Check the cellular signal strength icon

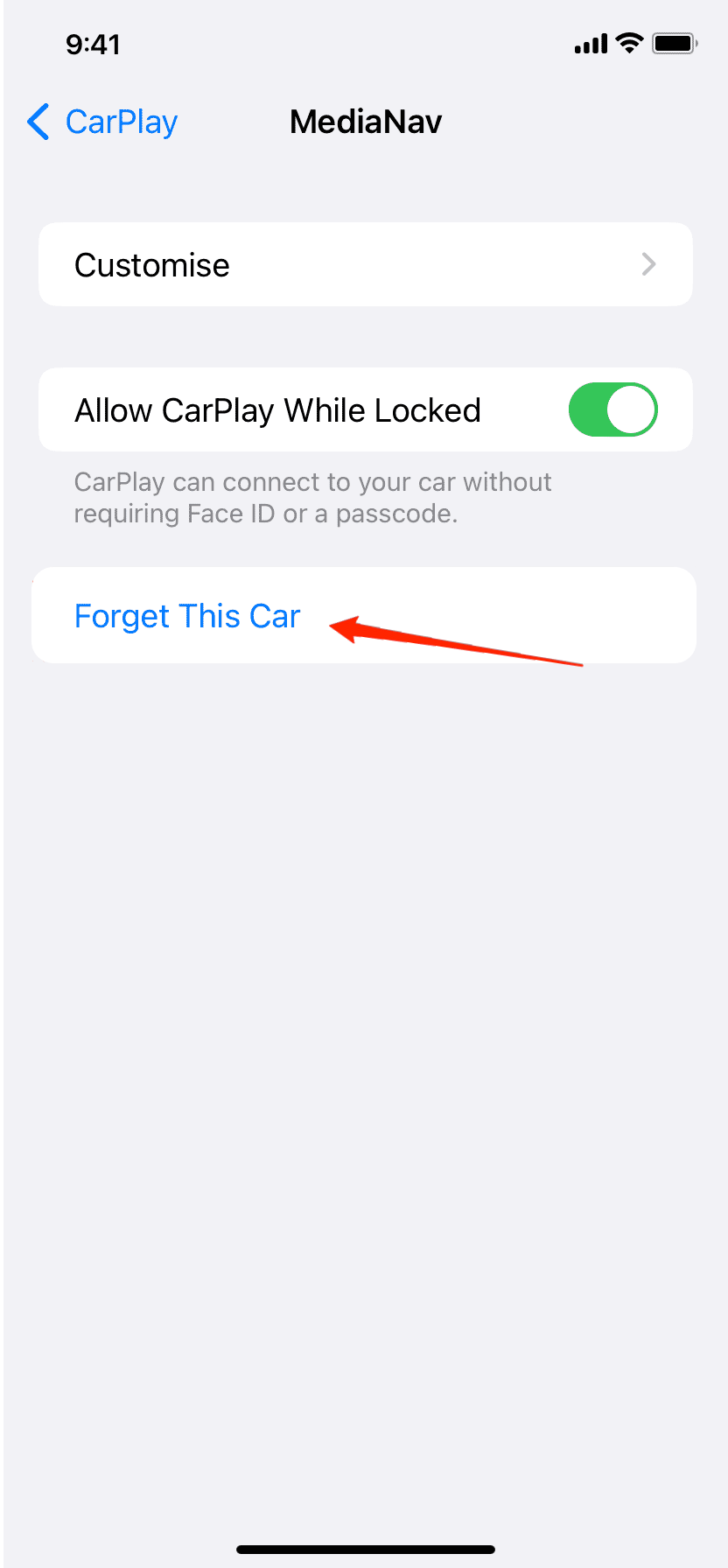(x=591, y=43)
